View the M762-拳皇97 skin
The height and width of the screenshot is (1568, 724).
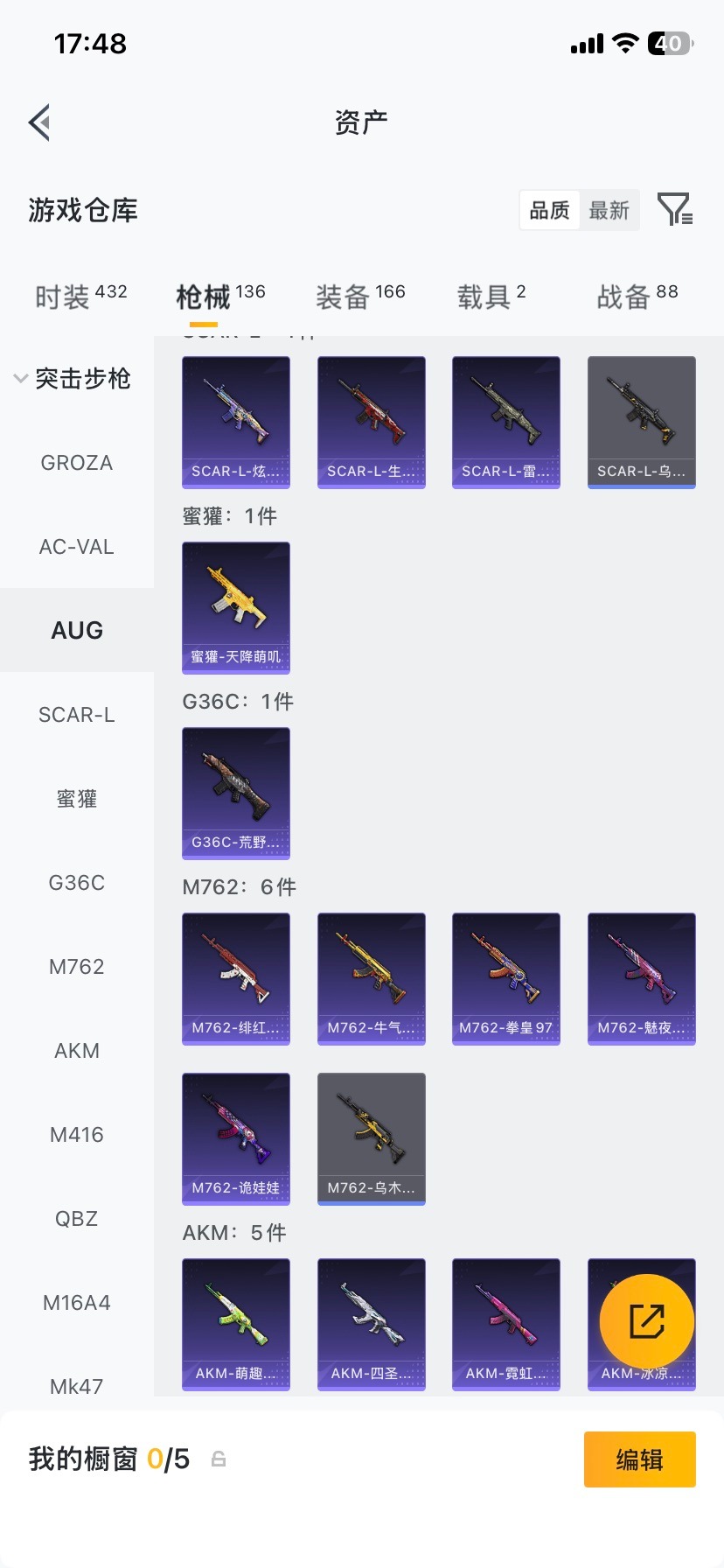coord(506,978)
